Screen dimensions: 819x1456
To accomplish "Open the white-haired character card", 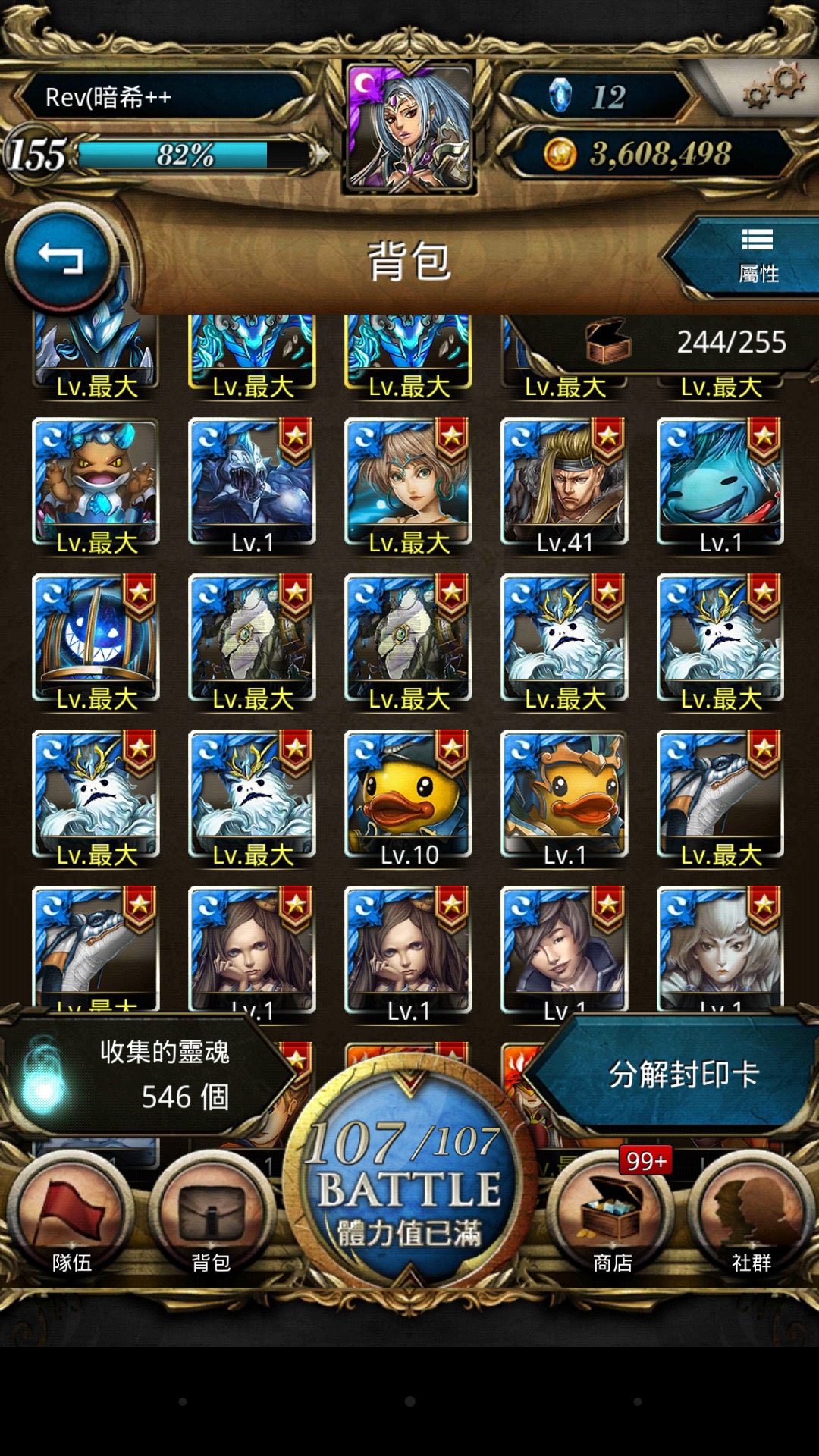I will click(x=721, y=948).
